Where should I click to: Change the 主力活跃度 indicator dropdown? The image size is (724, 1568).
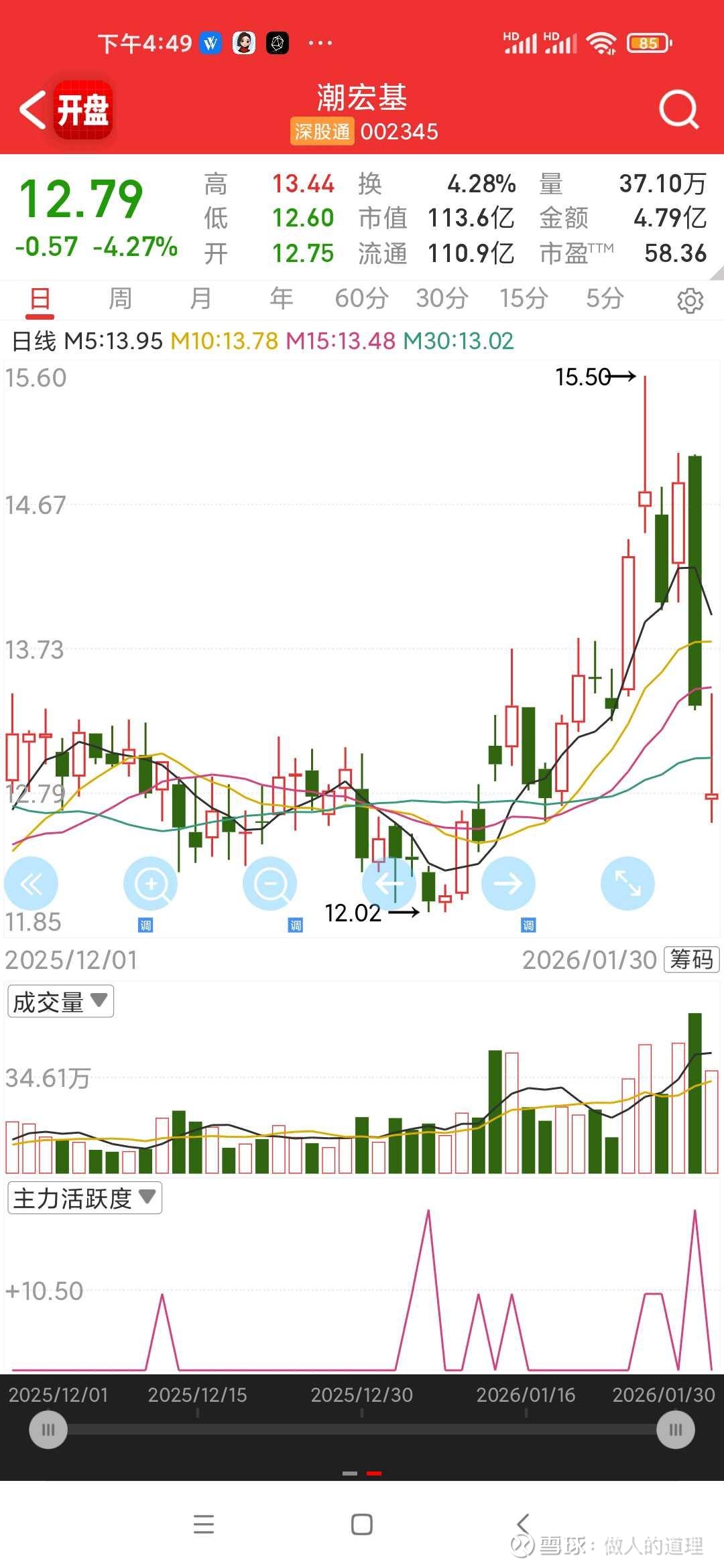84,1198
